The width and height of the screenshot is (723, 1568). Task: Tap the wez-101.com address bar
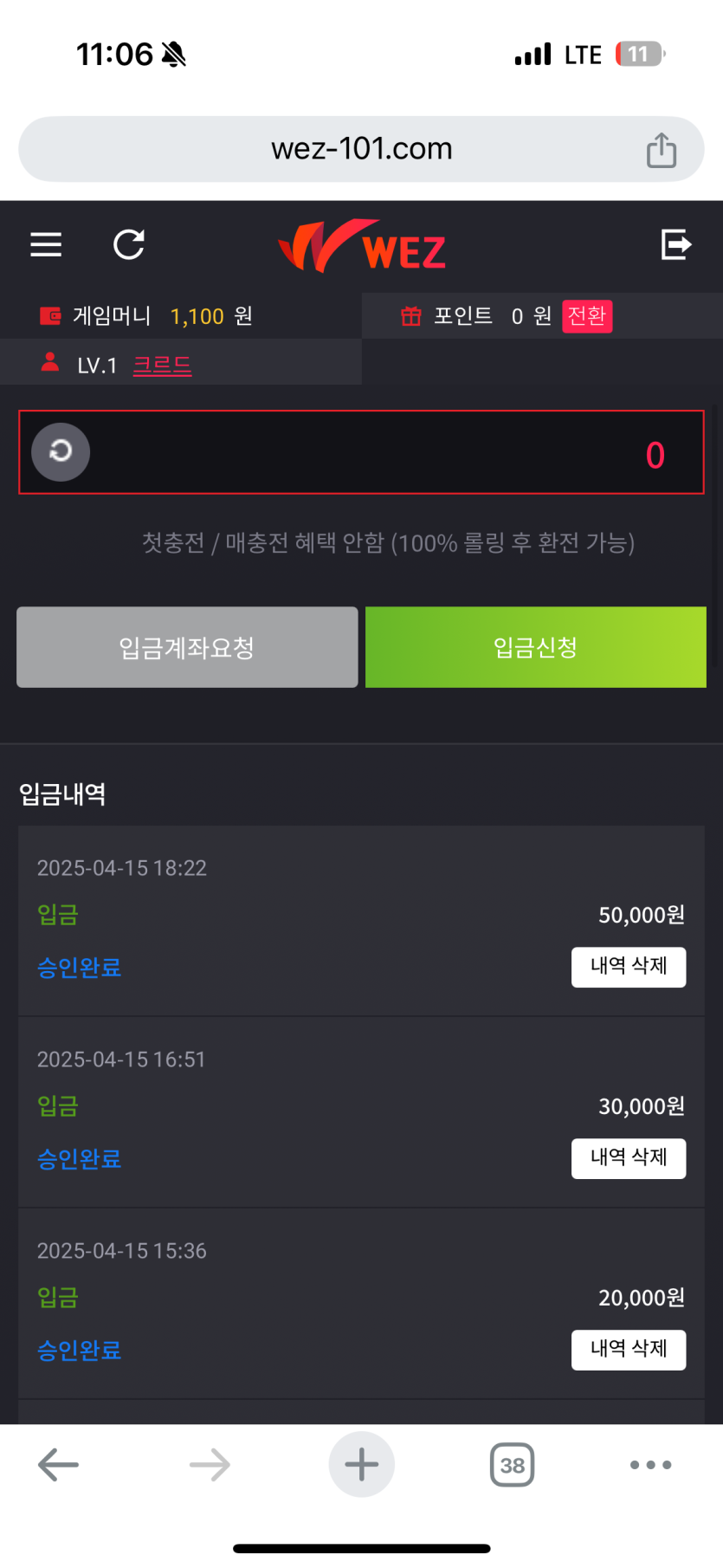[x=361, y=149]
